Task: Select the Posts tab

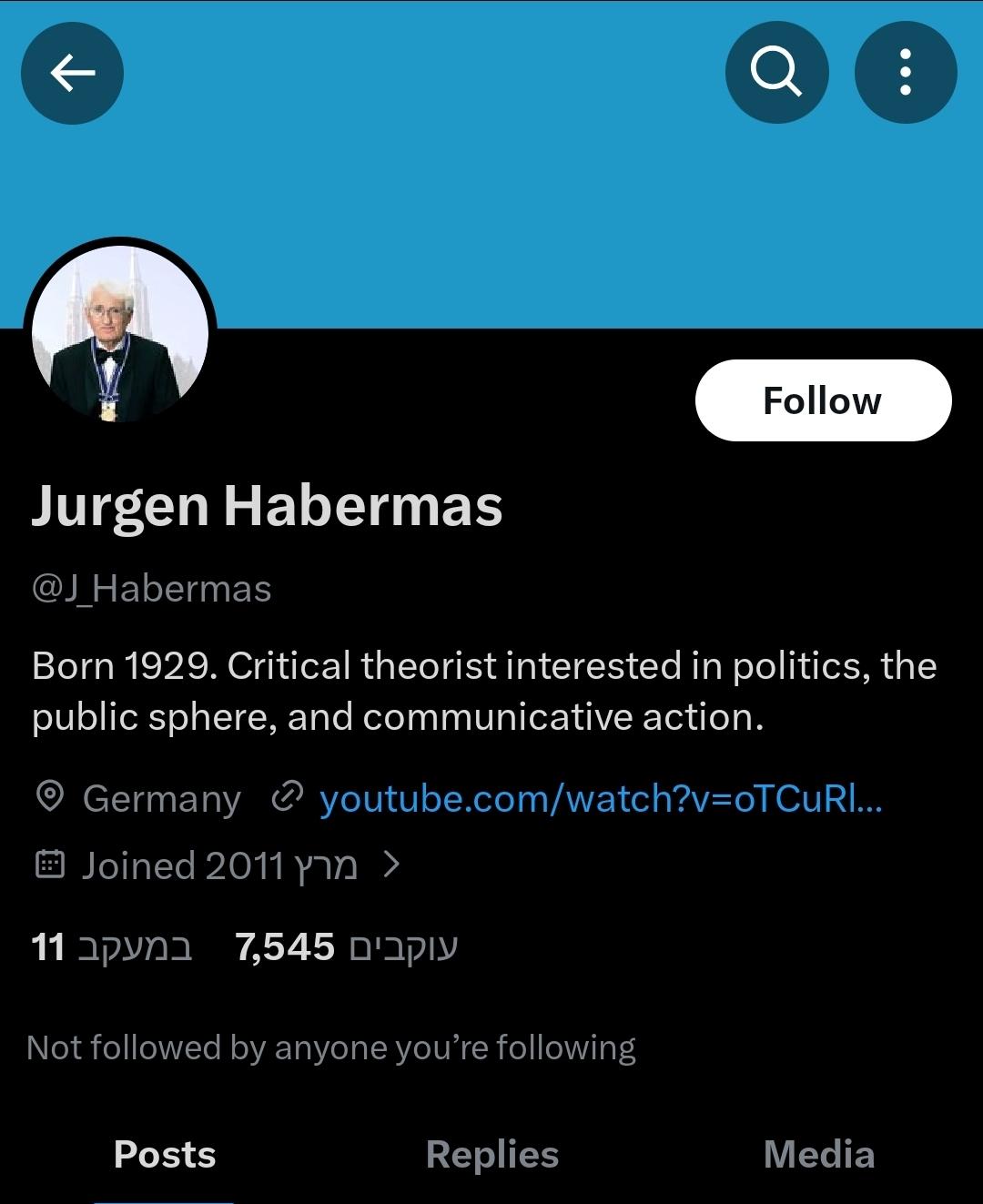Action: [165, 1154]
